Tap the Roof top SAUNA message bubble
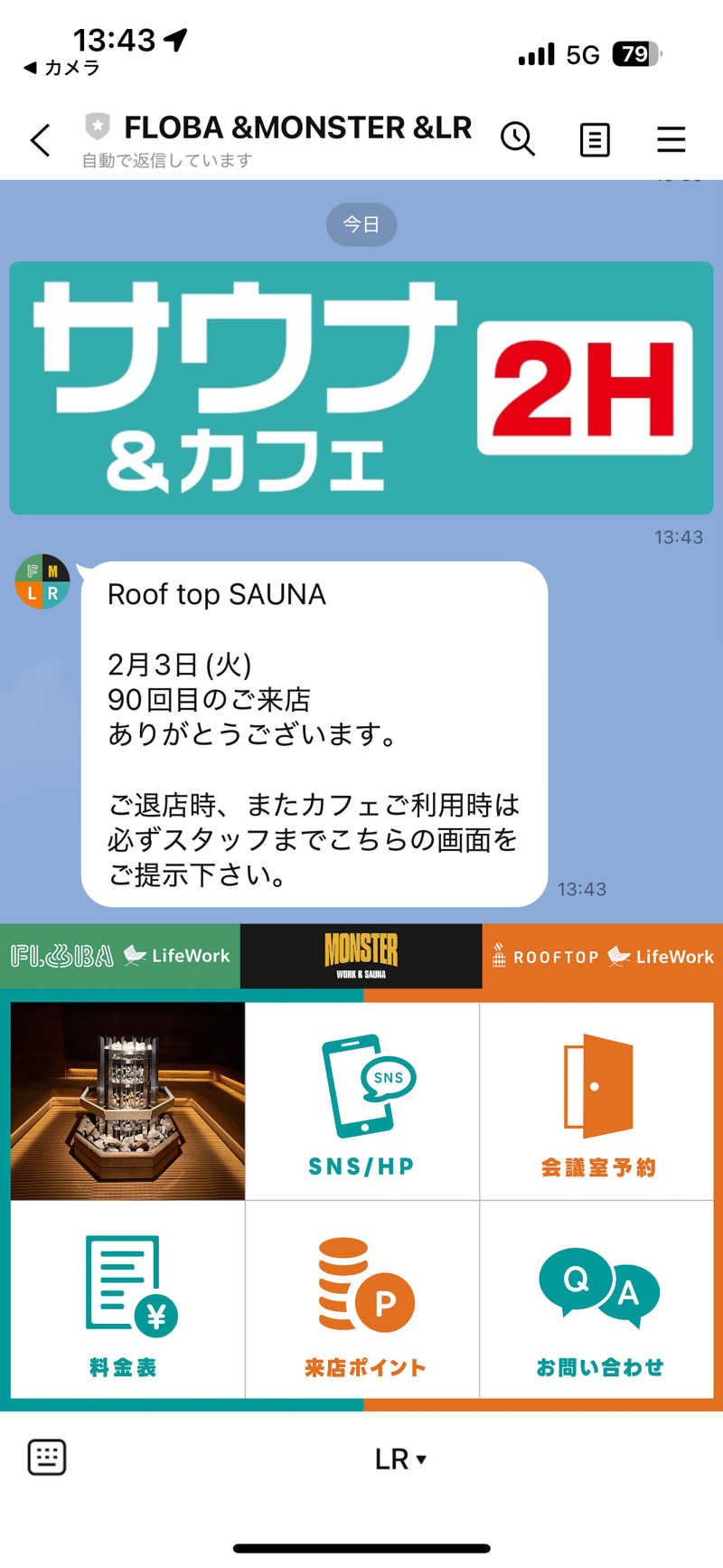The image size is (723, 1568). tap(315, 732)
